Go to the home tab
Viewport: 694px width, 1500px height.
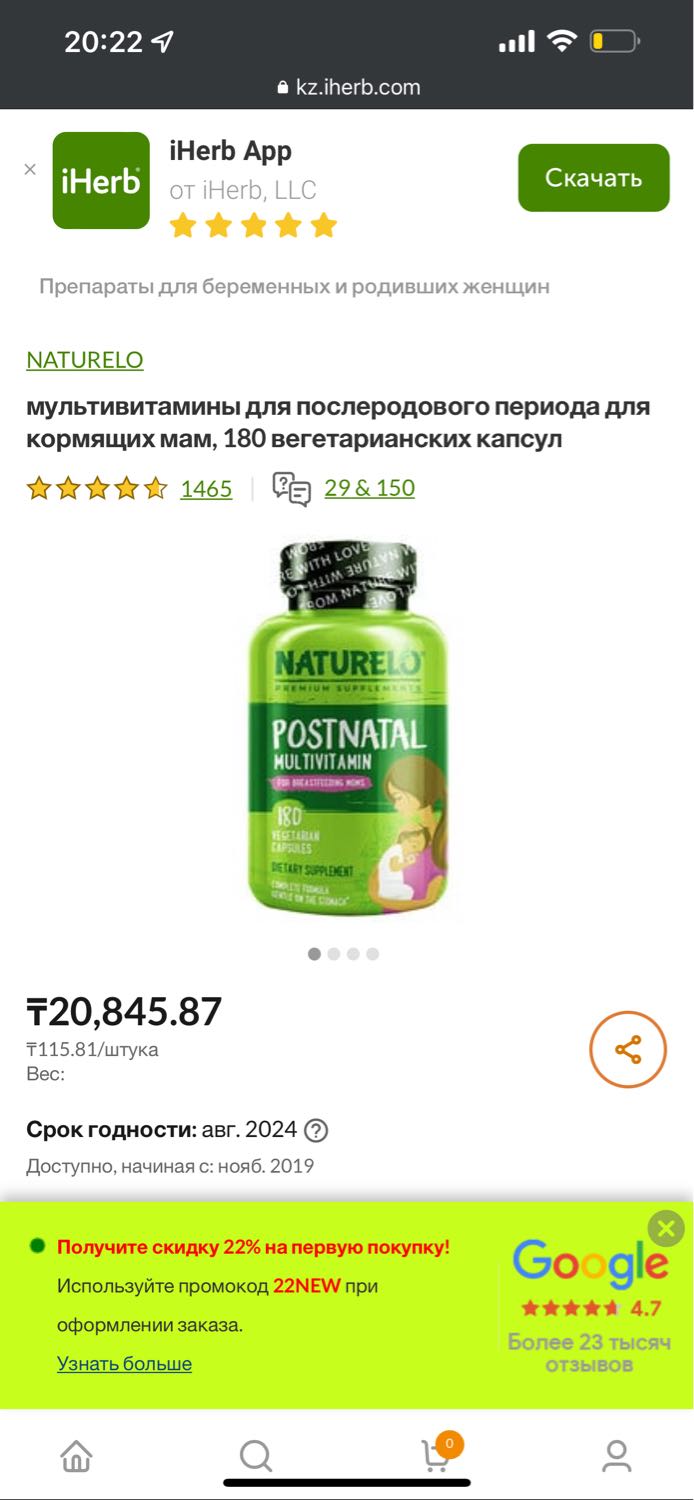pyautogui.click(x=76, y=1455)
